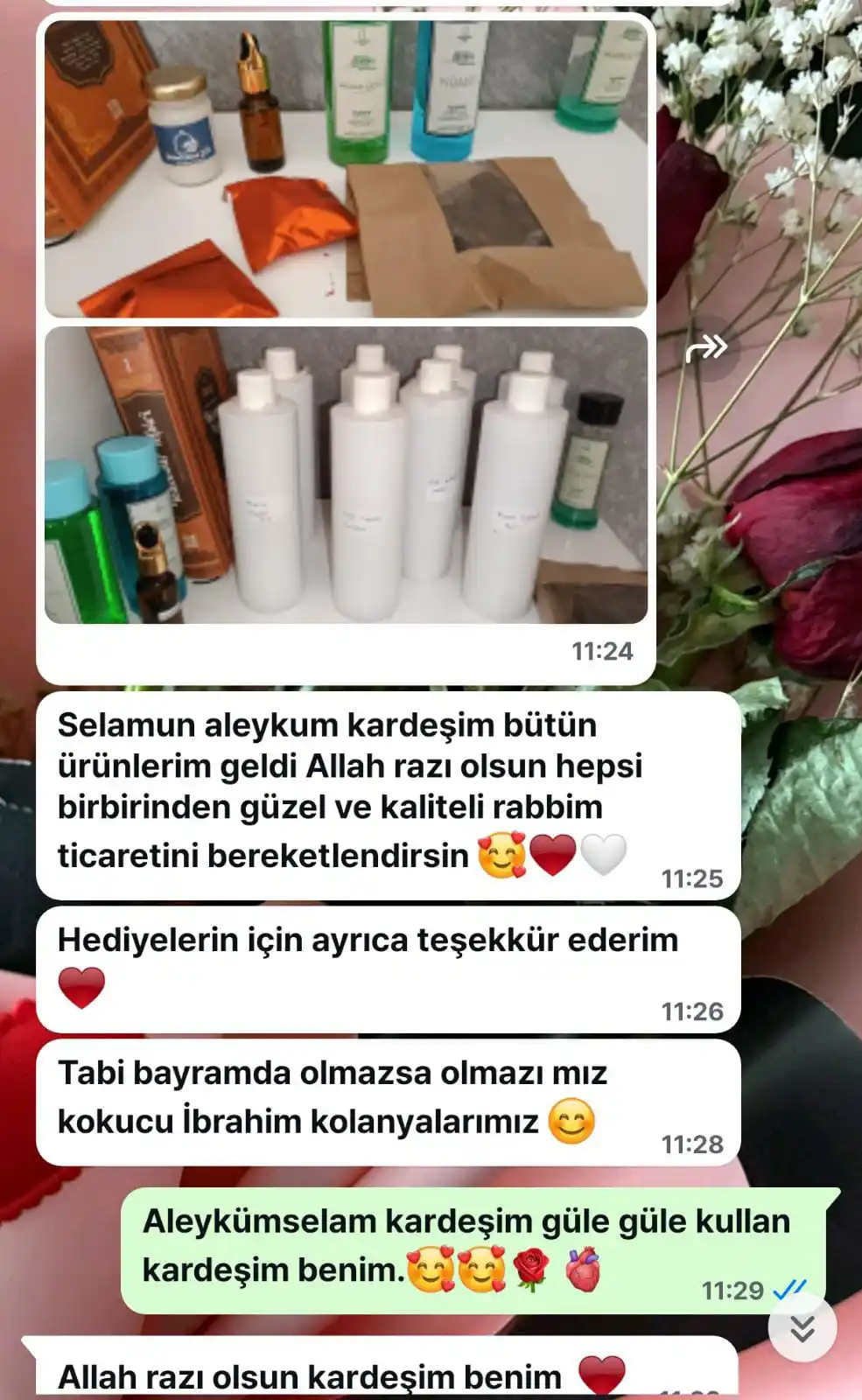Open the photo of bottles and orange packets
Viewport: 862px width, 1400px height.
tap(346, 168)
